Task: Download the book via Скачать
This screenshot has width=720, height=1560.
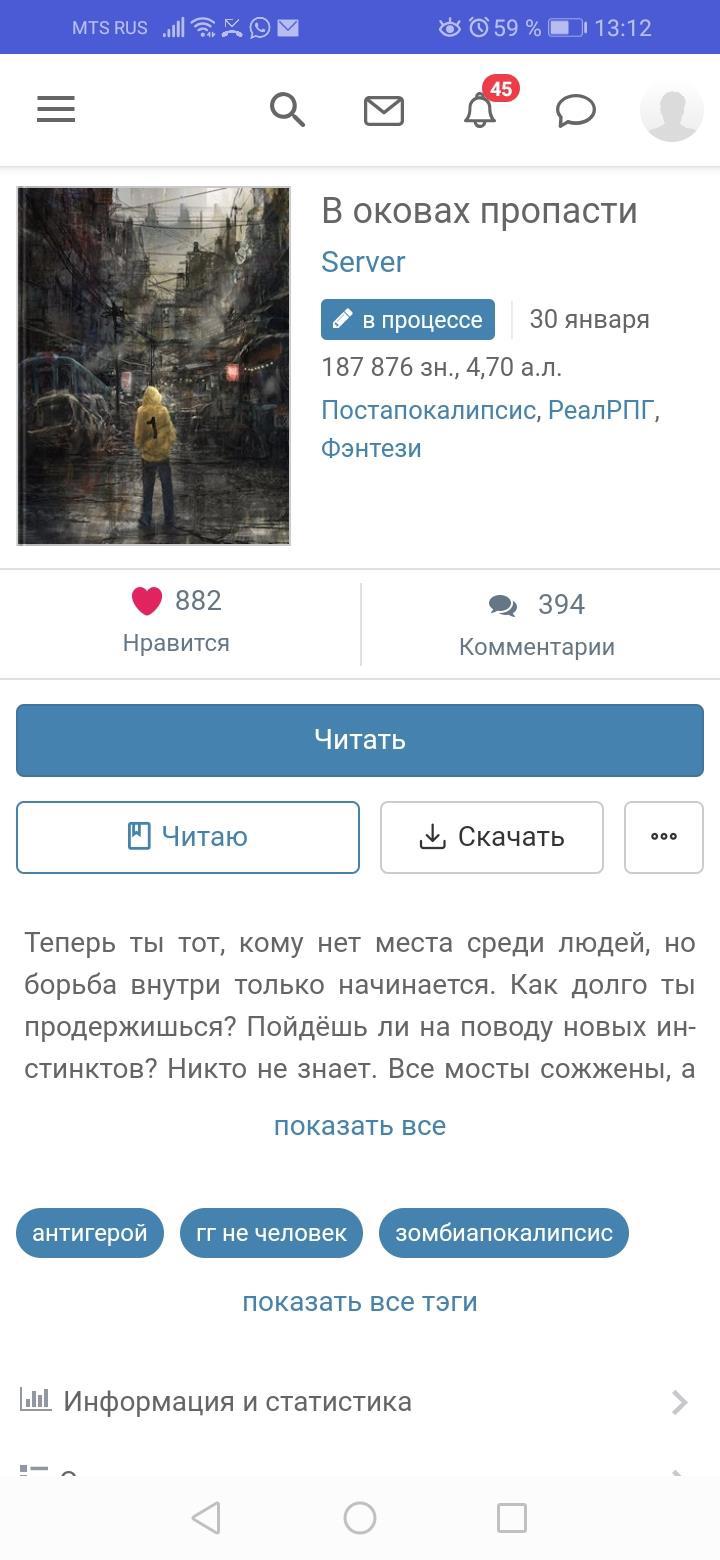Action: pos(491,837)
